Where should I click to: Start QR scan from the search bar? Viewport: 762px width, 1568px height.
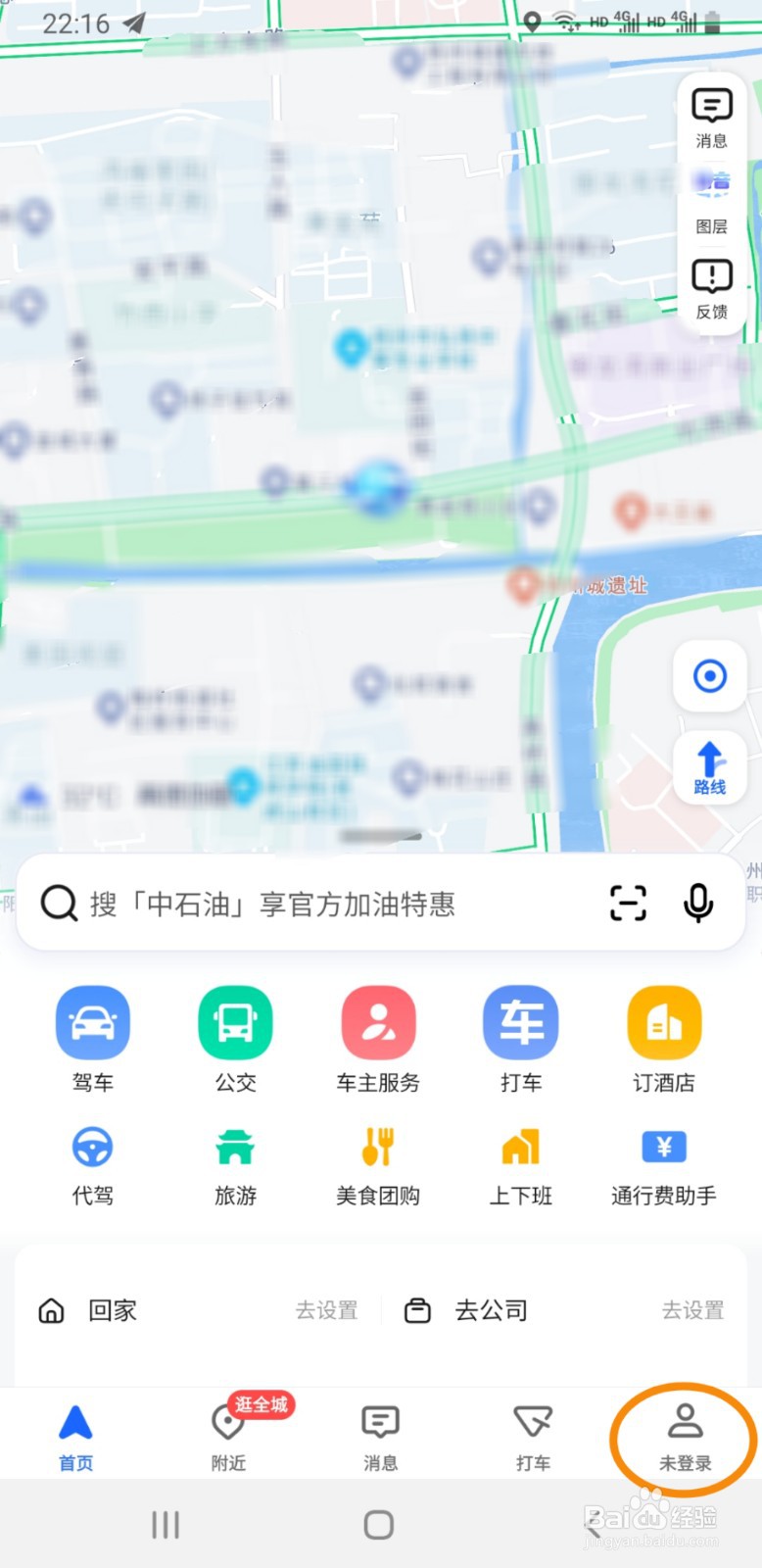tap(627, 904)
